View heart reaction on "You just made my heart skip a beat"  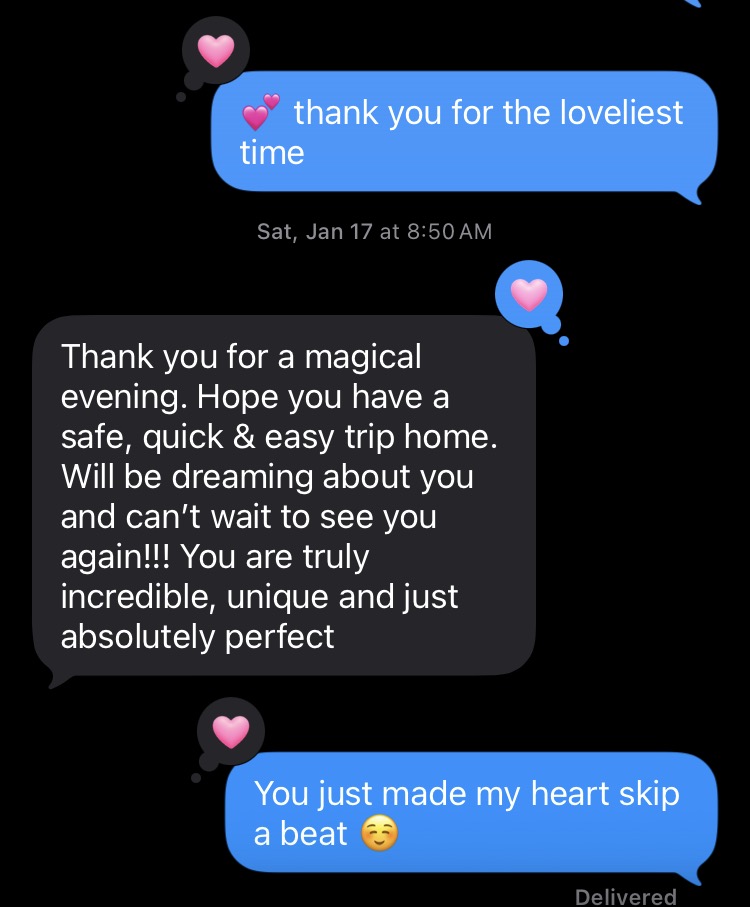[x=231, y=732]
